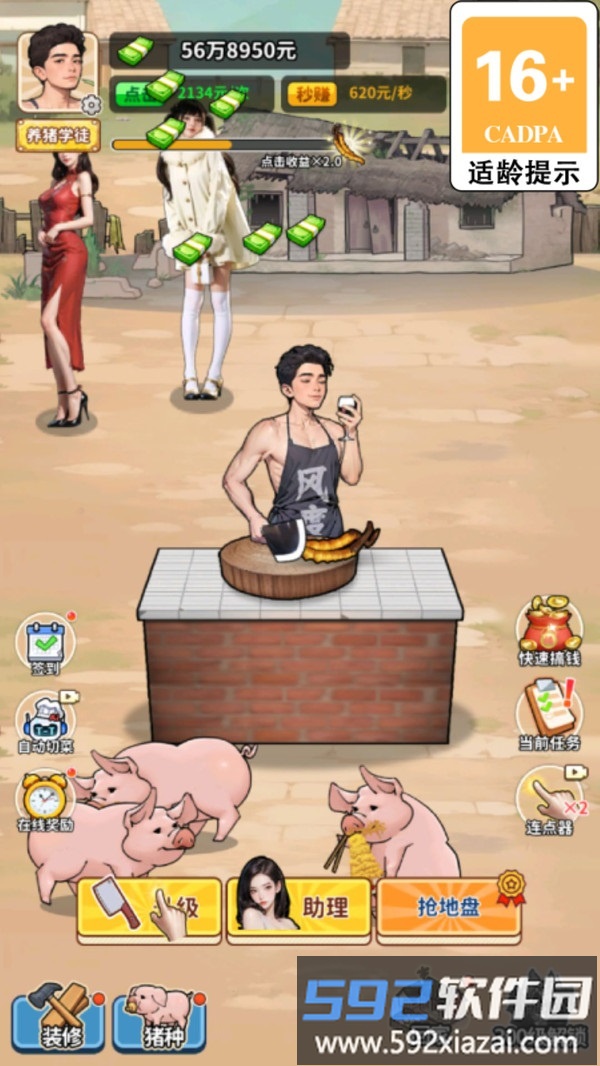Tap the chopping board to earn money

point(290,566)
